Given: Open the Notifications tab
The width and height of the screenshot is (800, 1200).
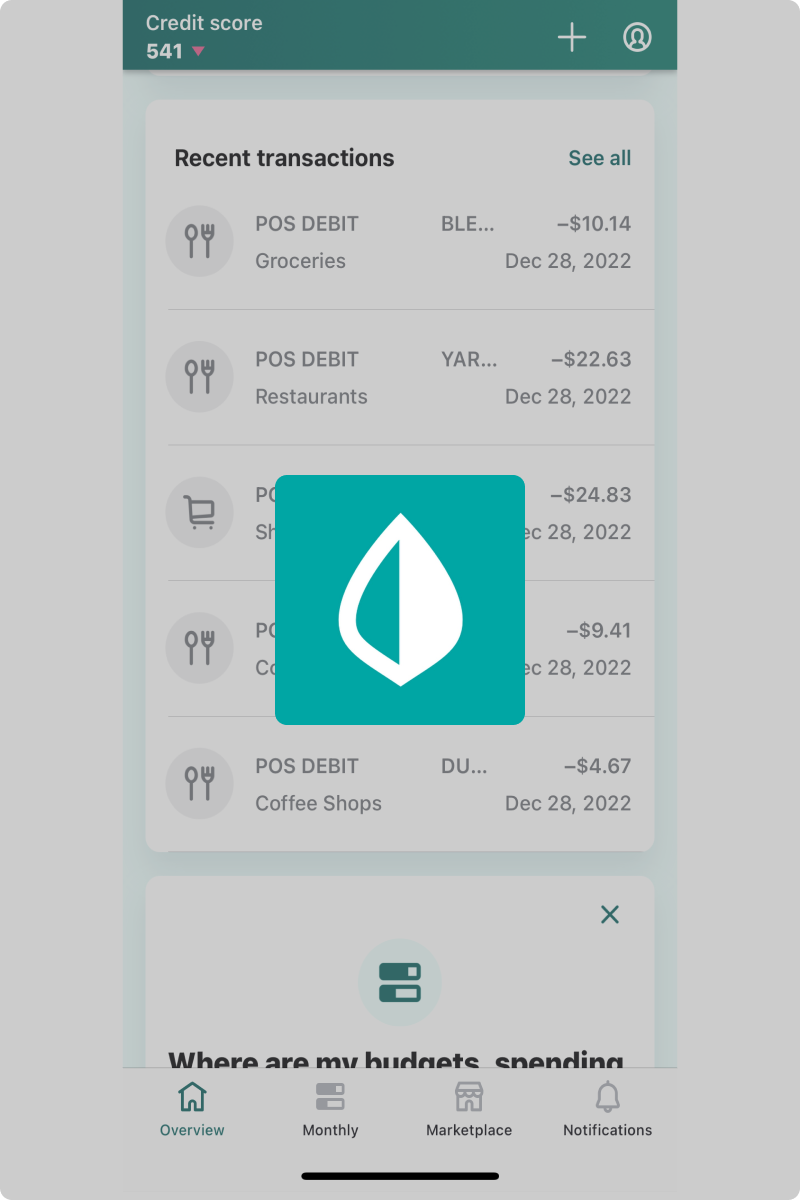Looking at the screenshot, I should 607,1110.
